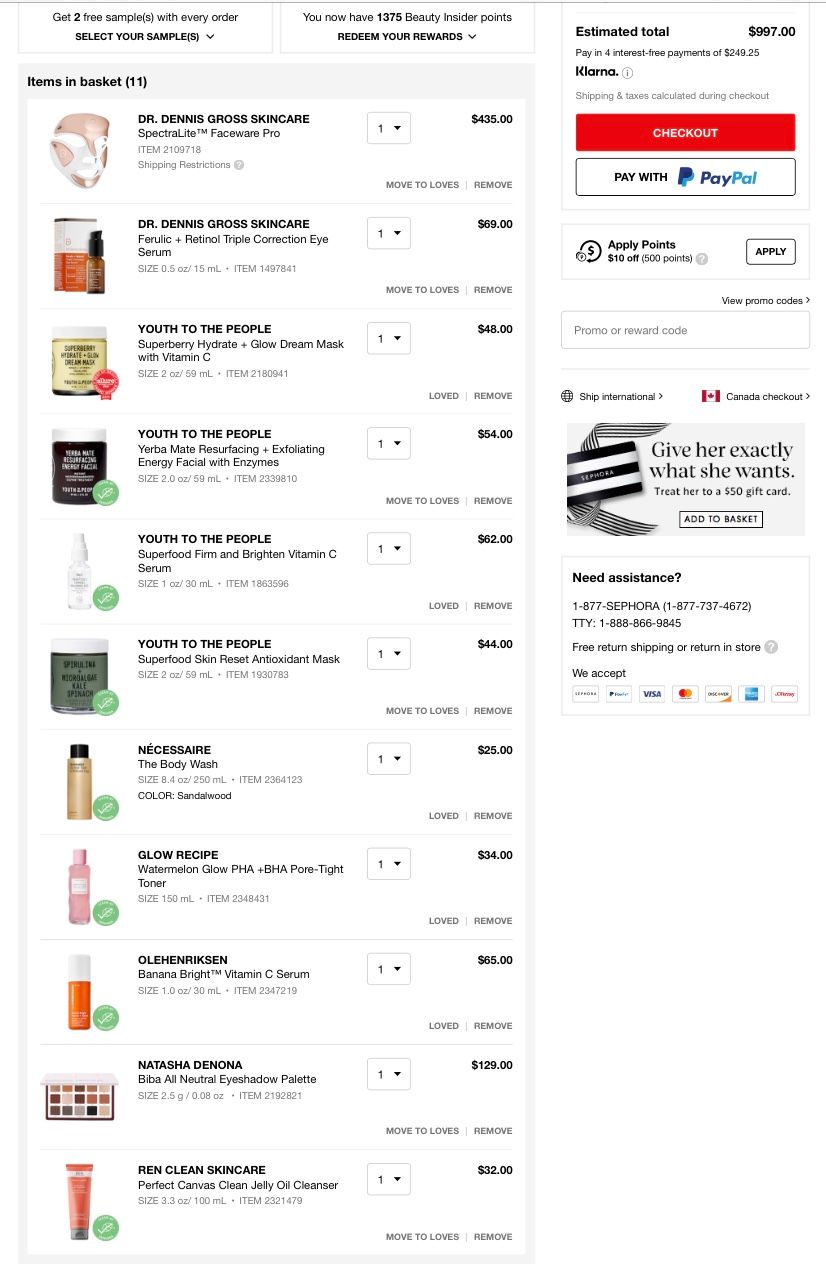Click the Ship international globe icon
826x1267 pixels.
(x=567, y=396)
